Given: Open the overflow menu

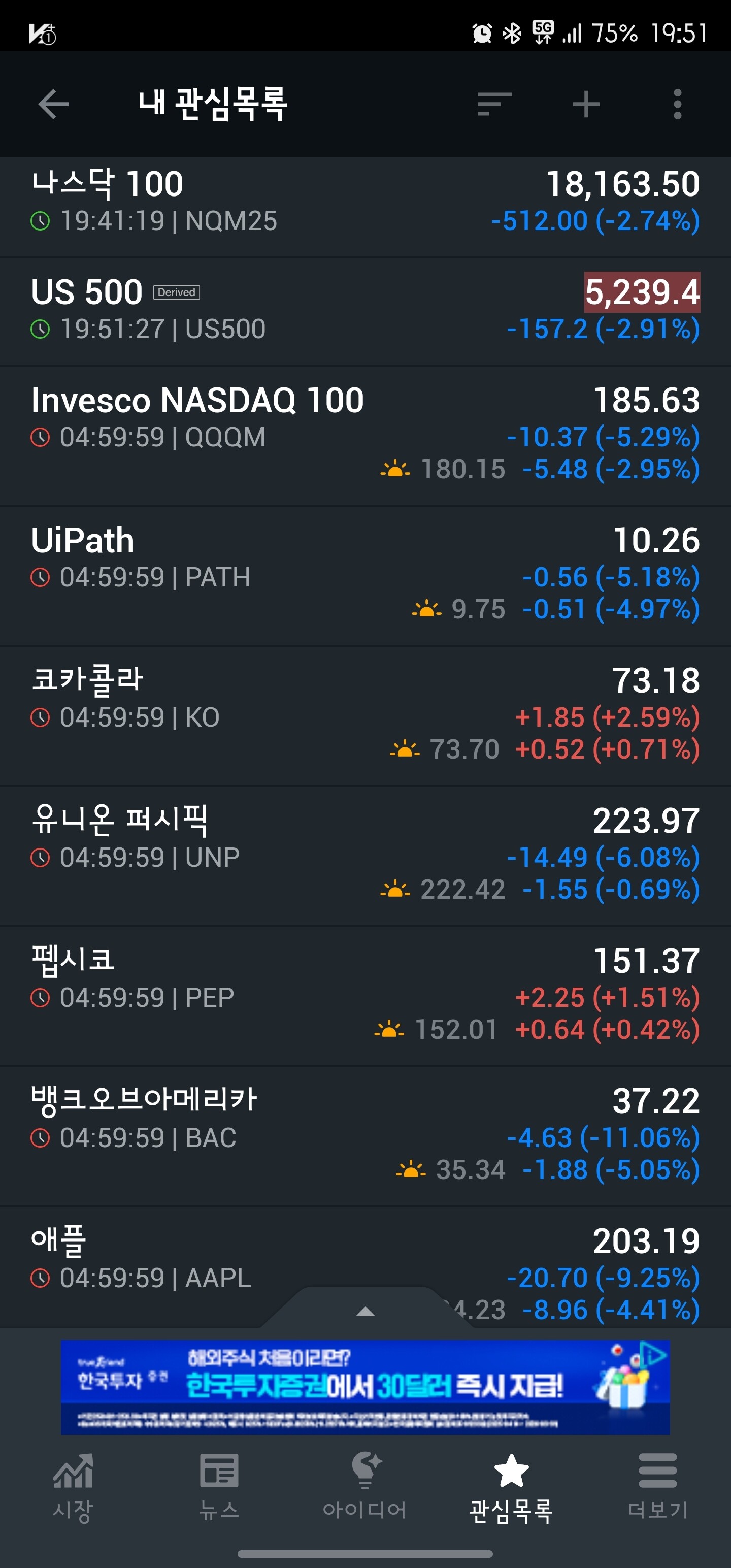Looking at the screenshot, I should coord(677,104).
